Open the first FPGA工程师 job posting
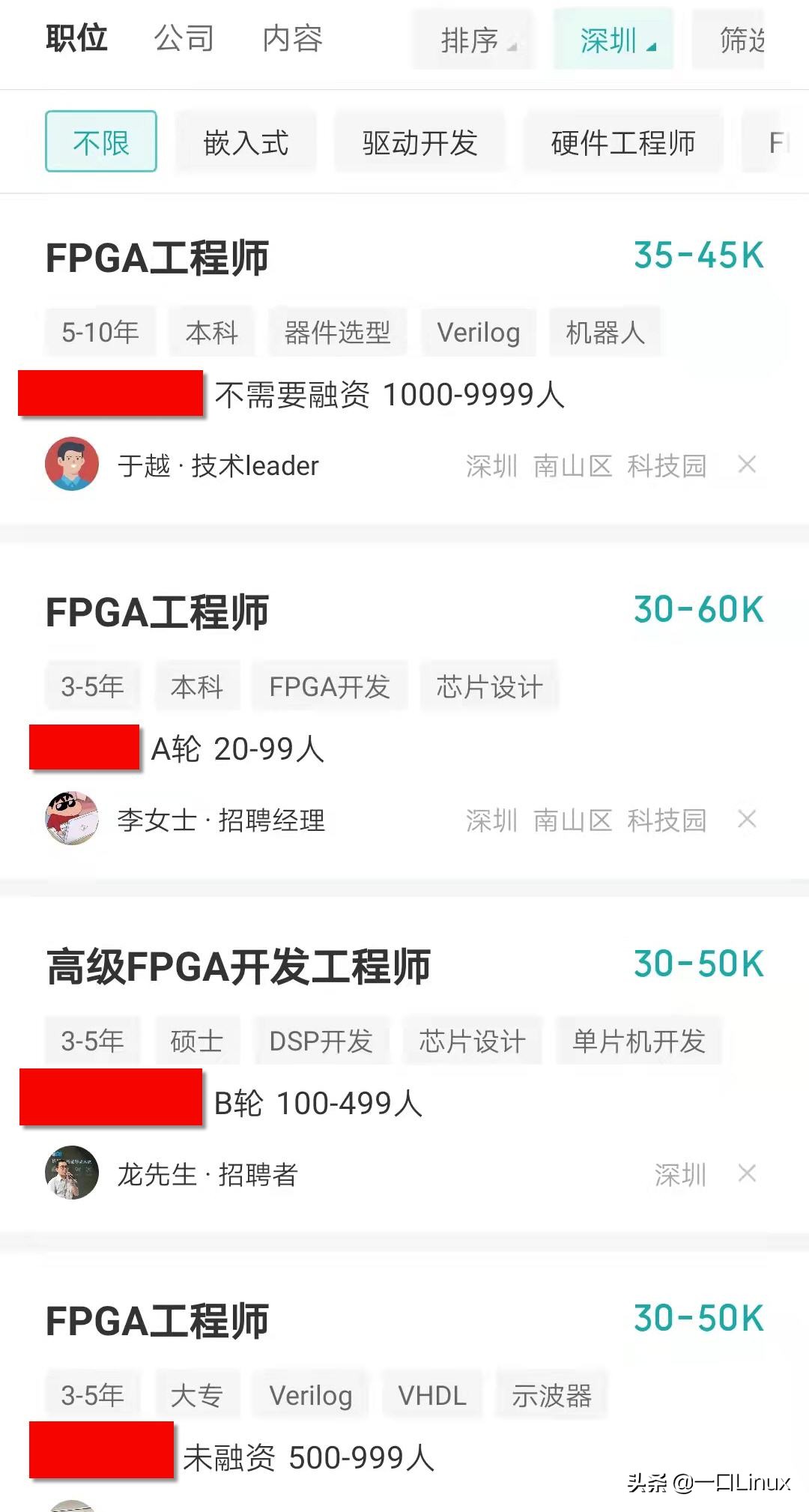 coord(156,258)
